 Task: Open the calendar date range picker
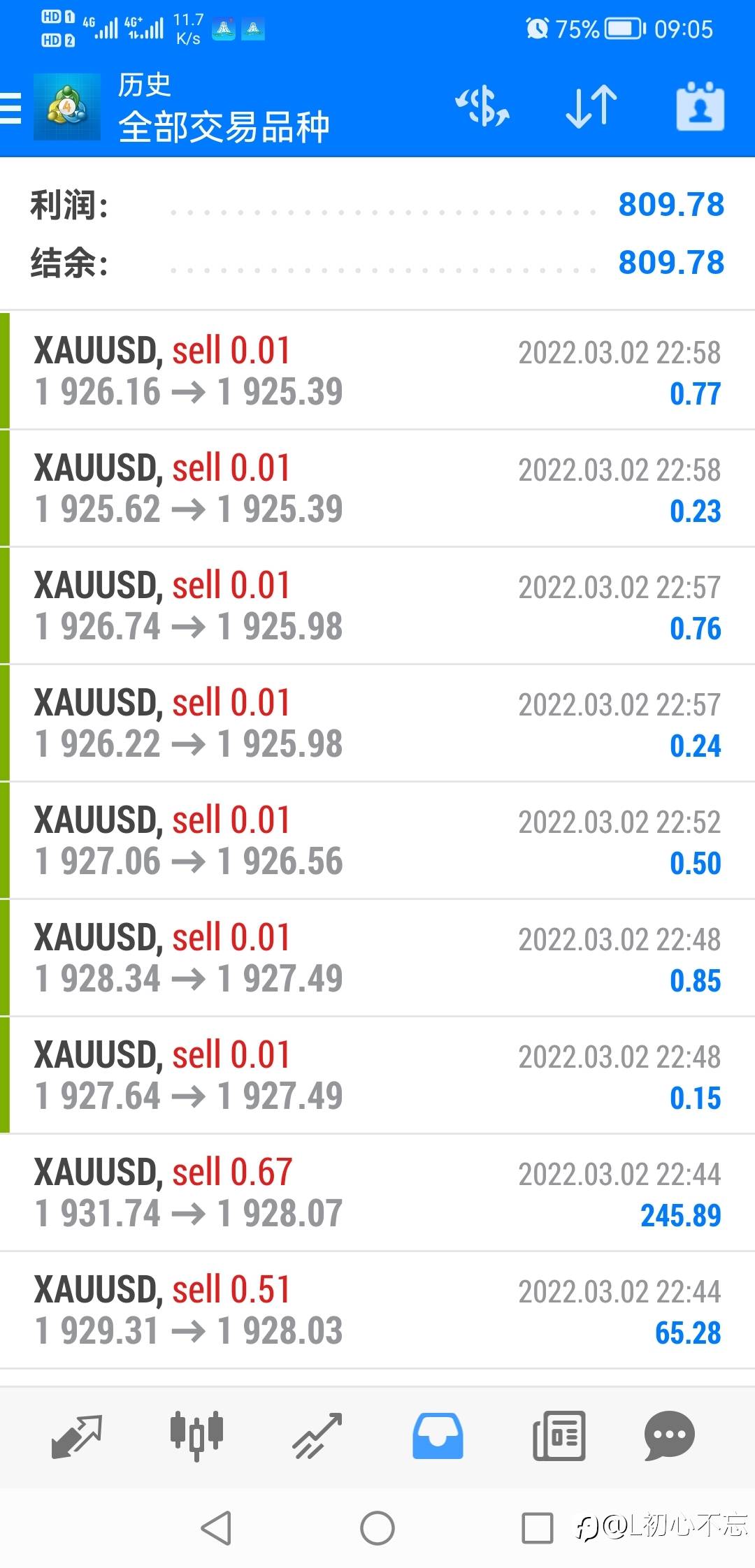(x=700, y=107)
